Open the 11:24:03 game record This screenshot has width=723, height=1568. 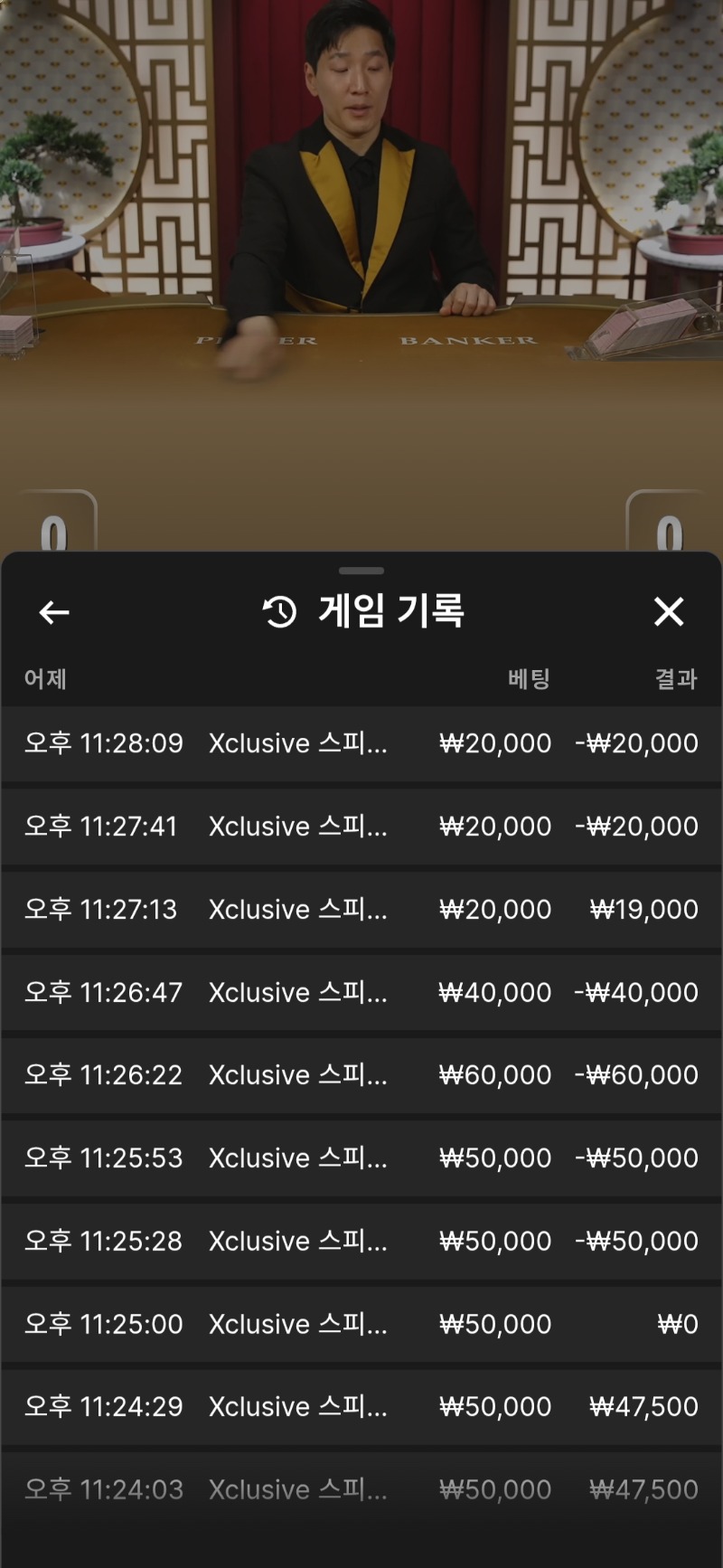361,1489
